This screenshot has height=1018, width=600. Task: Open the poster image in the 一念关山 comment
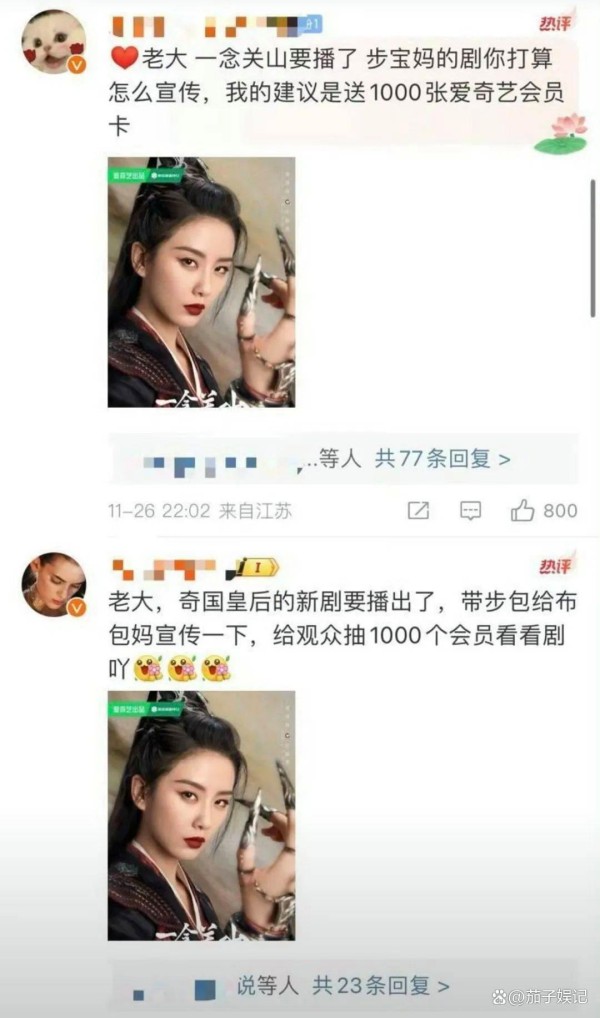click(201, 282)
